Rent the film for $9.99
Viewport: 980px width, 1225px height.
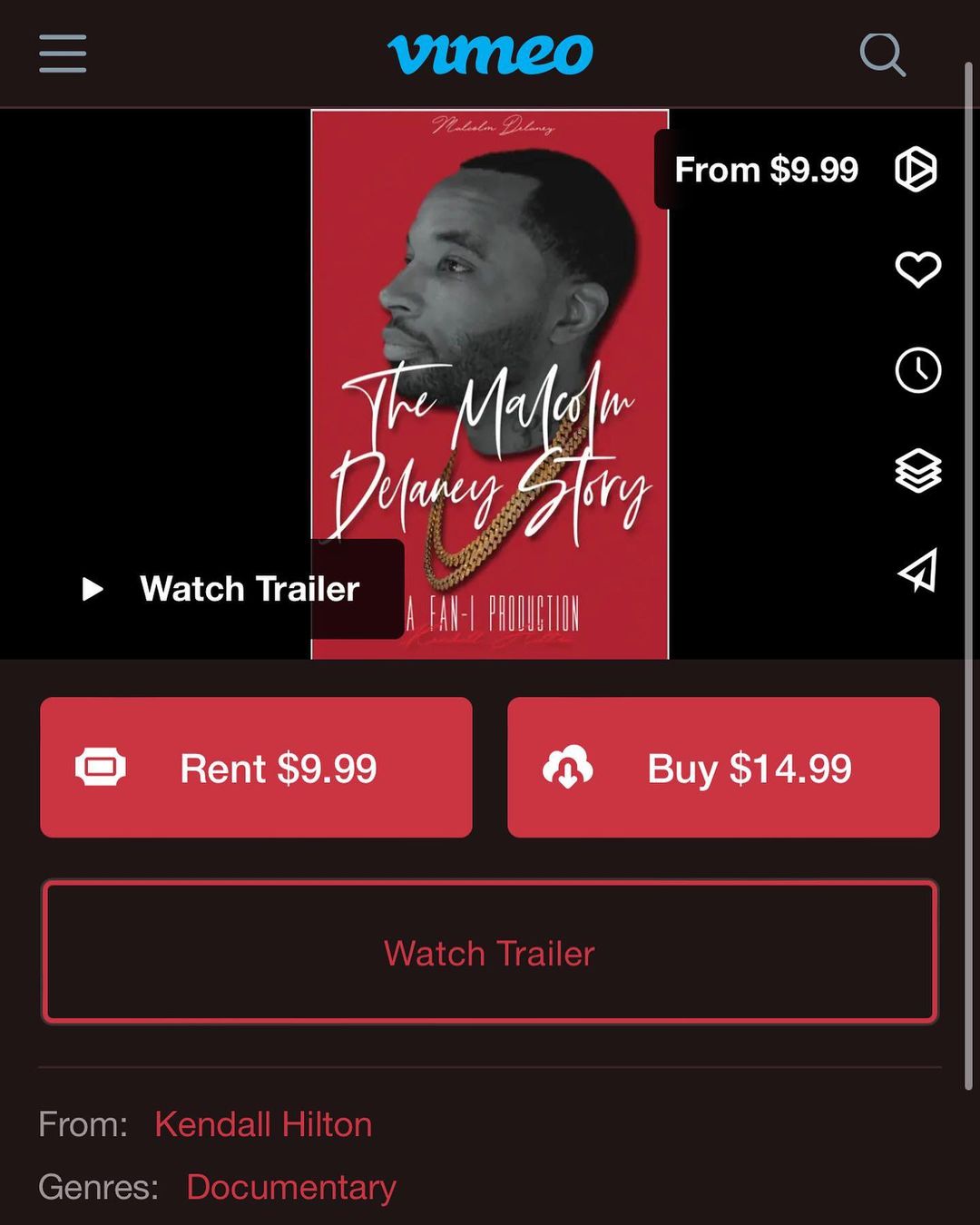[x=256, y=768]
